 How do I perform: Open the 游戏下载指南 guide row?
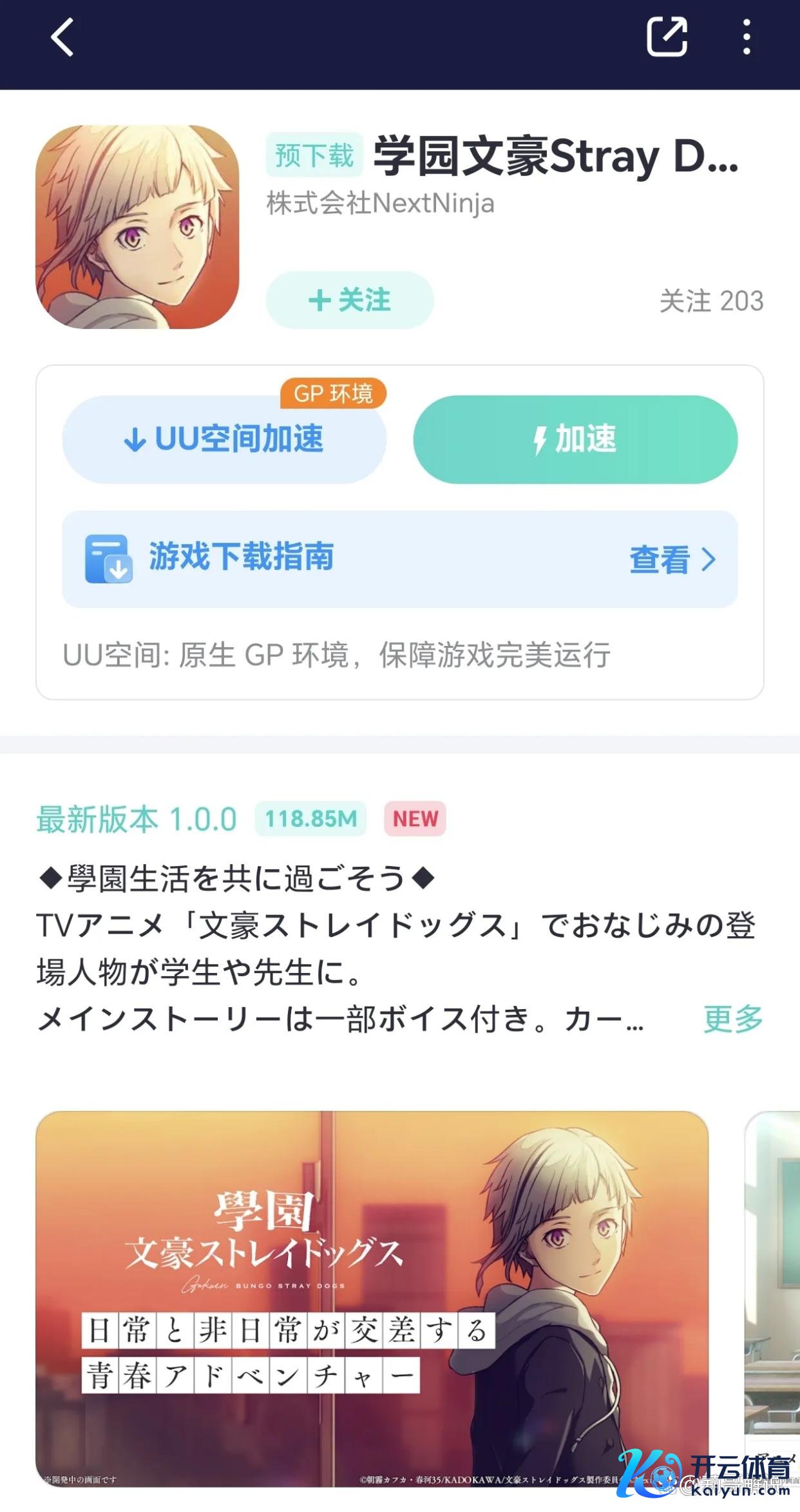pos(399,558)
